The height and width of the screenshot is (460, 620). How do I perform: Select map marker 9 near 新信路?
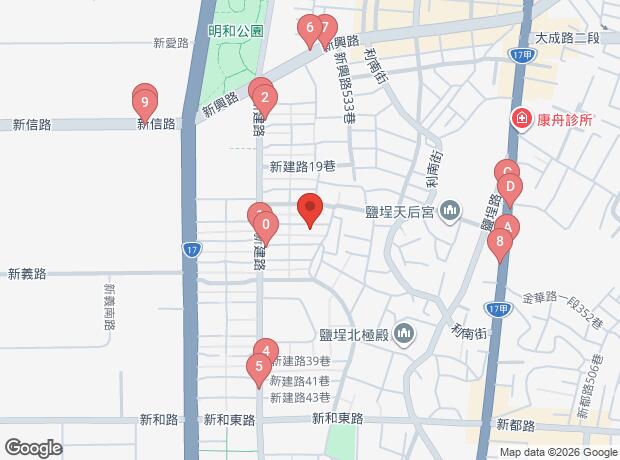click(146, 101)
